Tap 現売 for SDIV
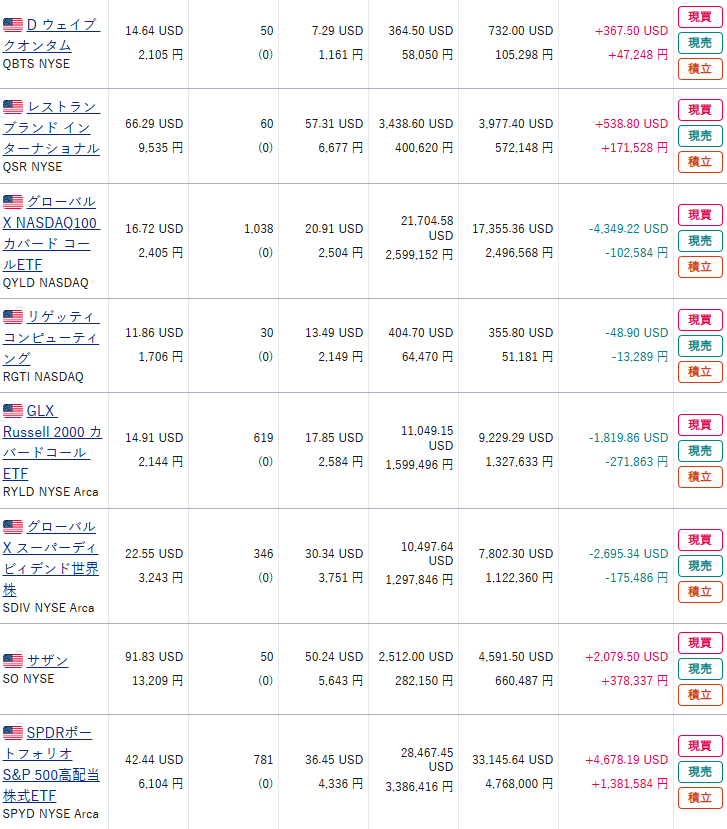Screen dimensions: 727x829 click(699, 566)
